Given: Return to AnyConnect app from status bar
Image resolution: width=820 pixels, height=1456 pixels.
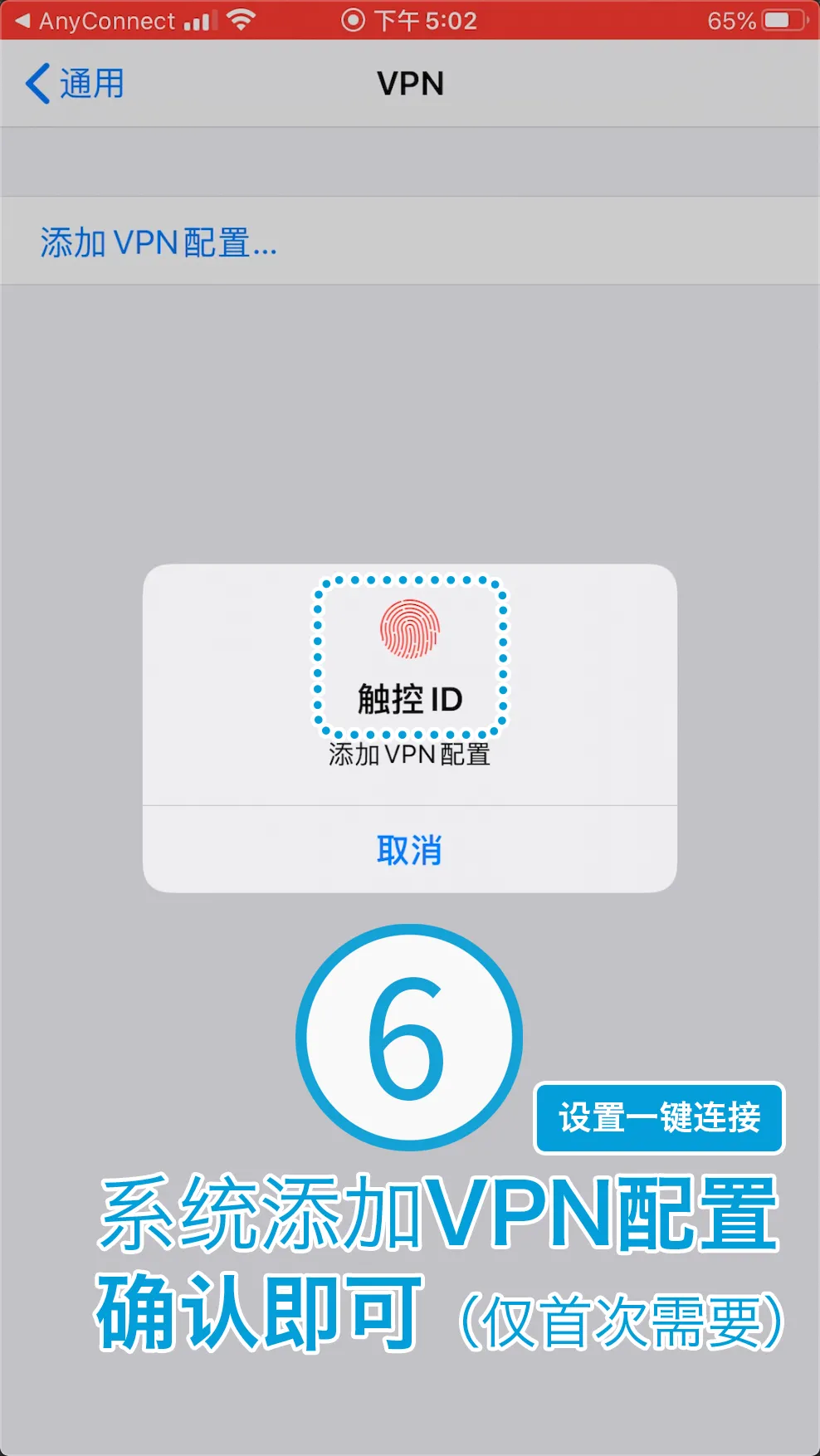Looking at the screenshot, I should click(95, 21).
